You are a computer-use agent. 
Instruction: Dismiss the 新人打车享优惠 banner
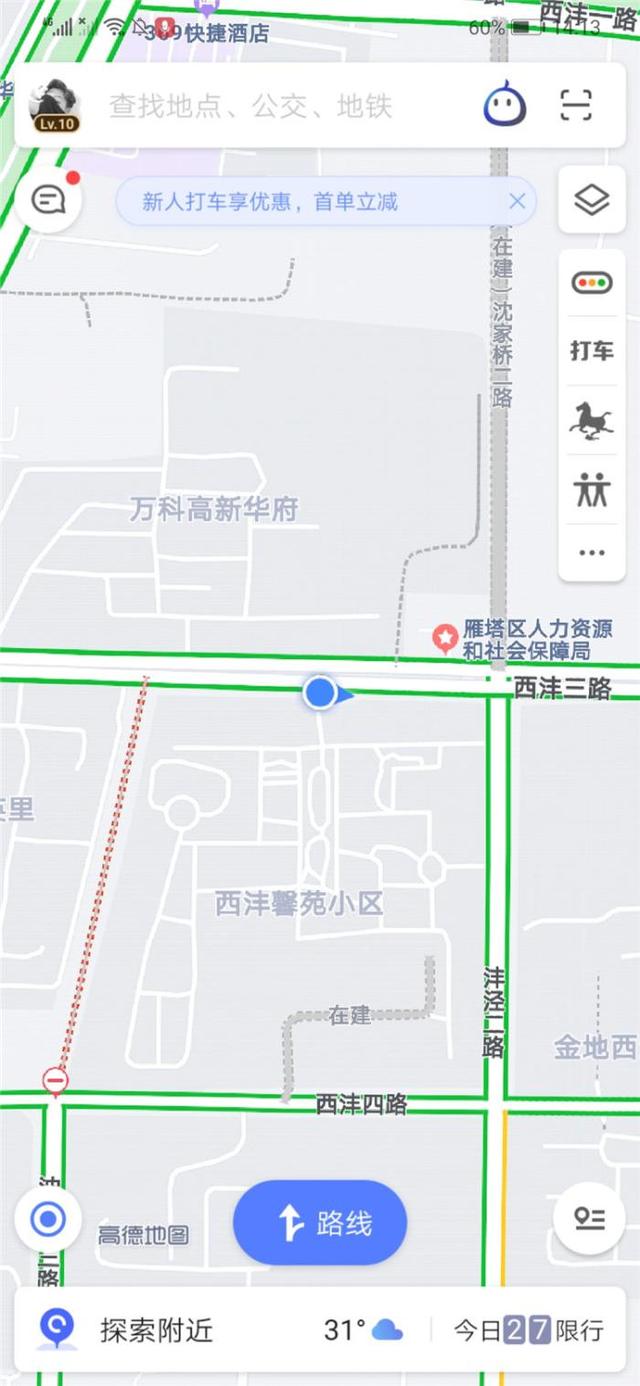click(517, 201)
